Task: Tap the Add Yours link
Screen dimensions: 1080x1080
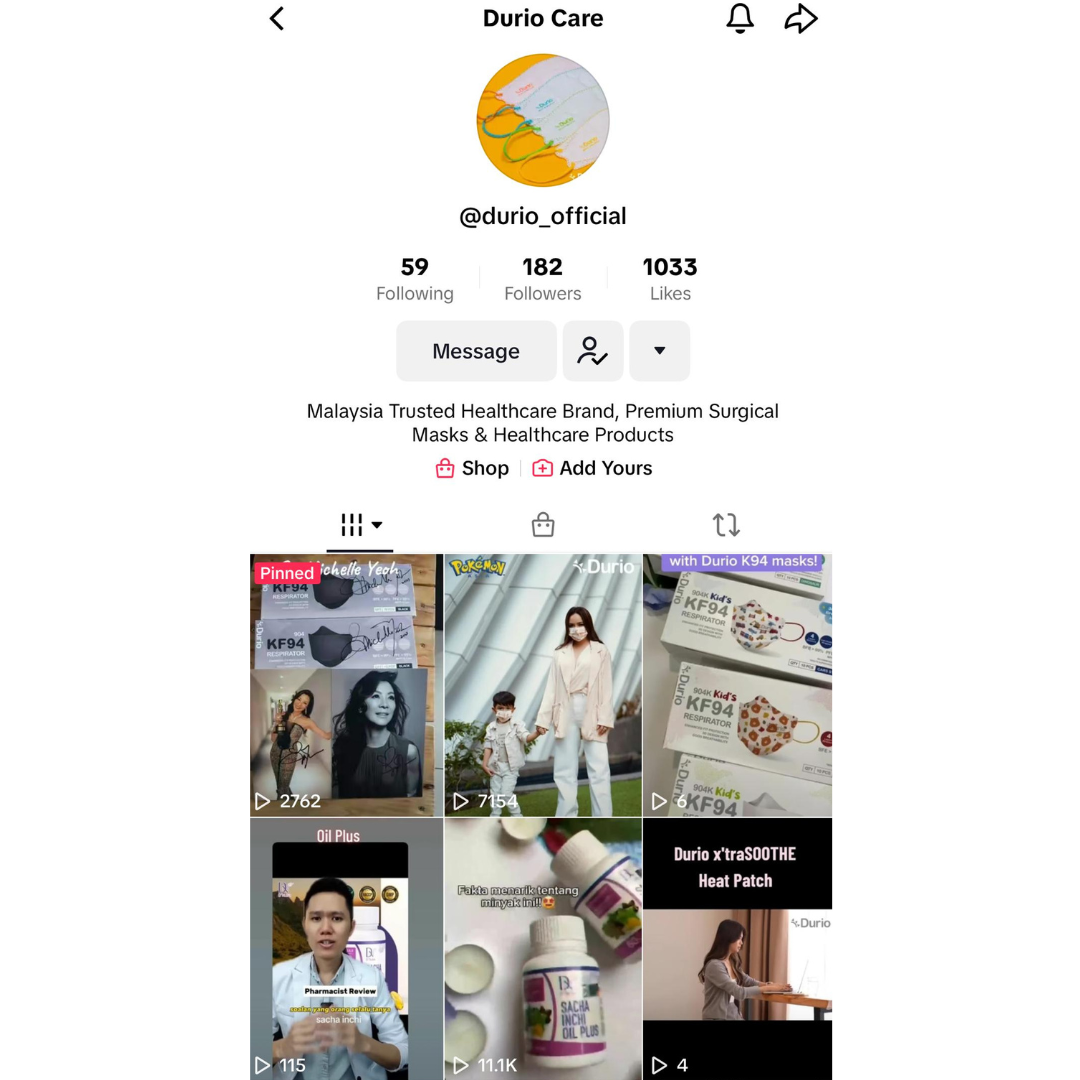Action: click(592, 468)
